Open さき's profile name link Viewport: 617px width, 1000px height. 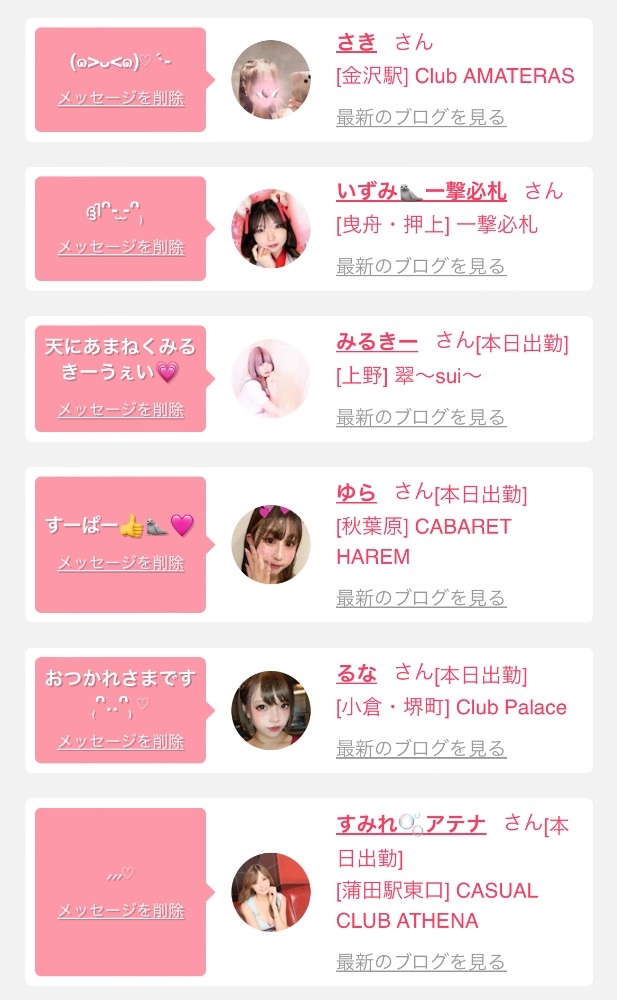click(356, 43)
